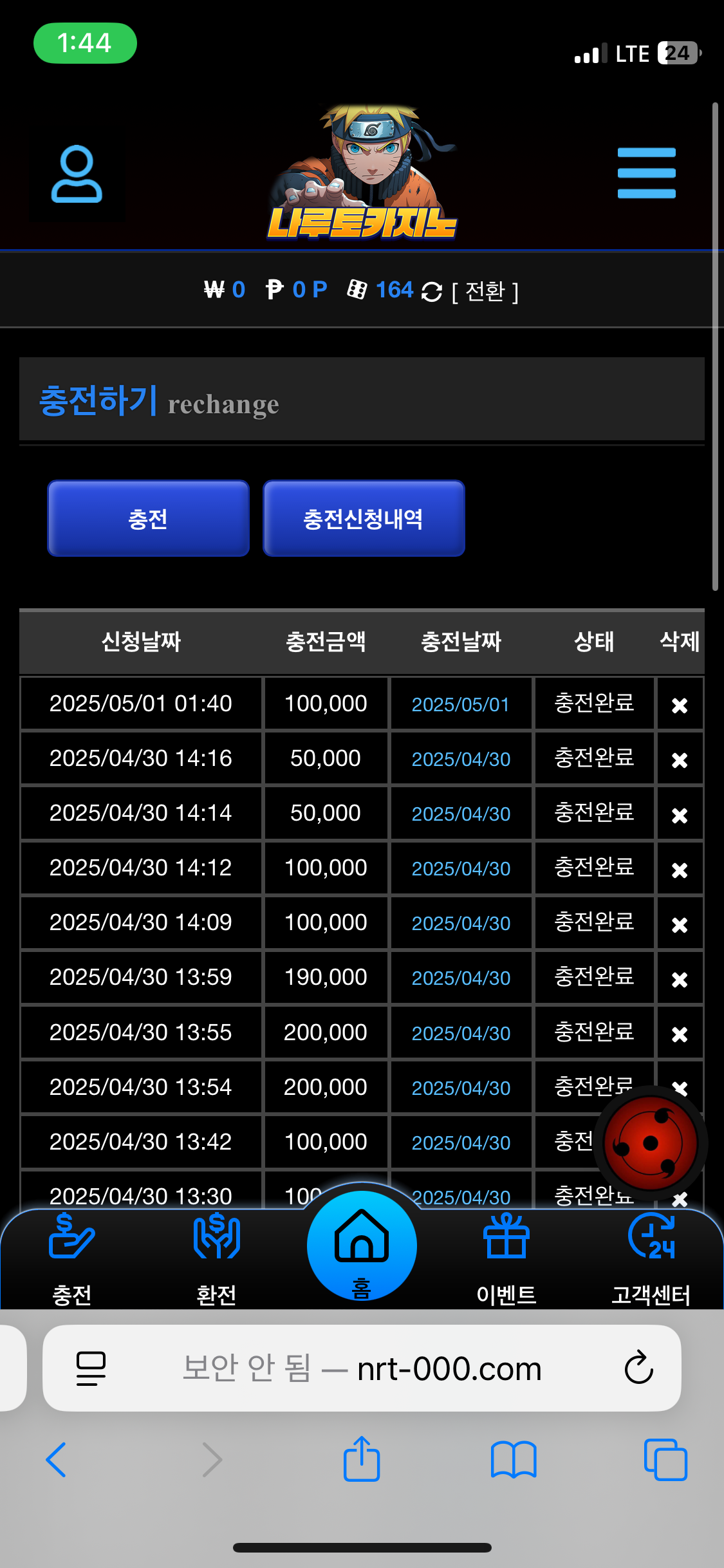This screenshot has height=1568, width=724.
Task: Open the Safari share sheet
Action: [x=362, y=1459]
